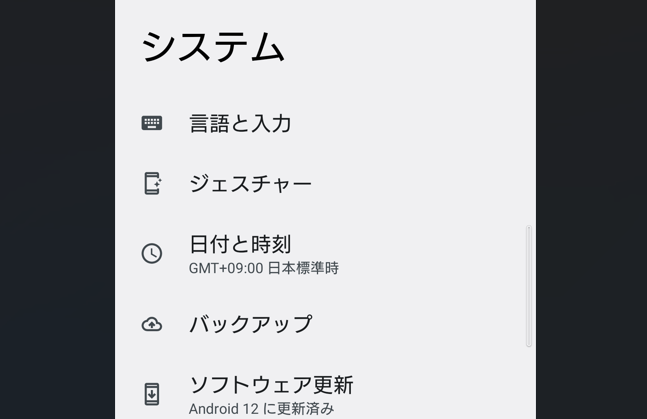Open バックアップ settings

(250, 324)
